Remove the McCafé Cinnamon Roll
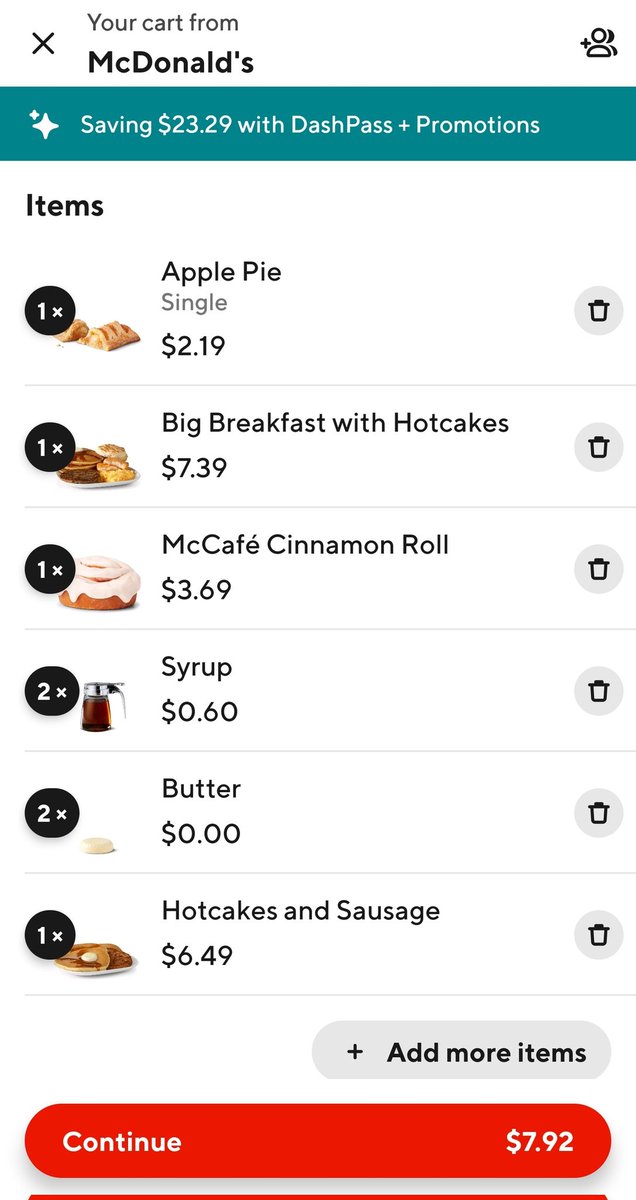 (x=598, y=569)
